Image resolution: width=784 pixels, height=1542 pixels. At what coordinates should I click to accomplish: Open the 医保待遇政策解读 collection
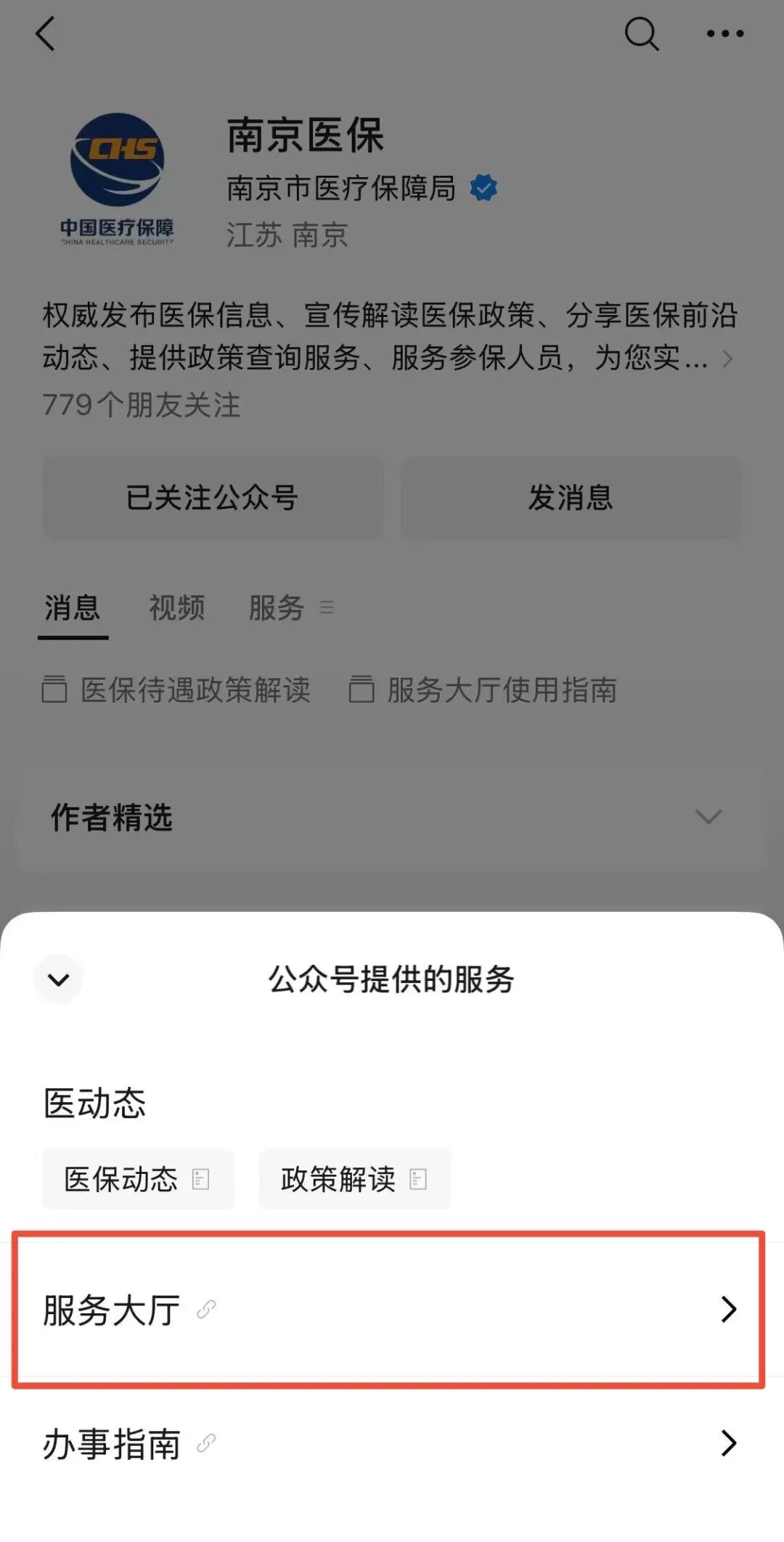tap(177, 690)
